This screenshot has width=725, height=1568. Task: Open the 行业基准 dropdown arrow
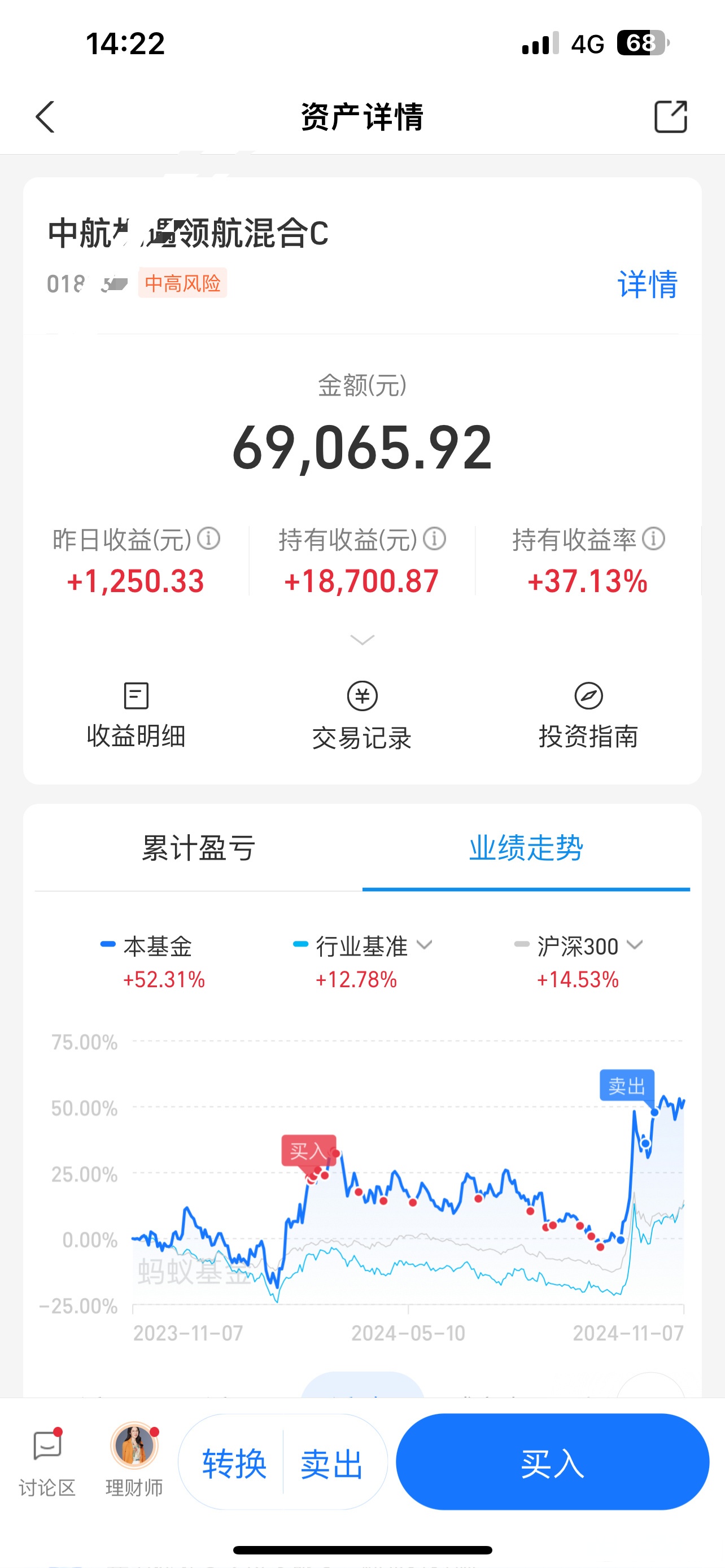[426, 945]
